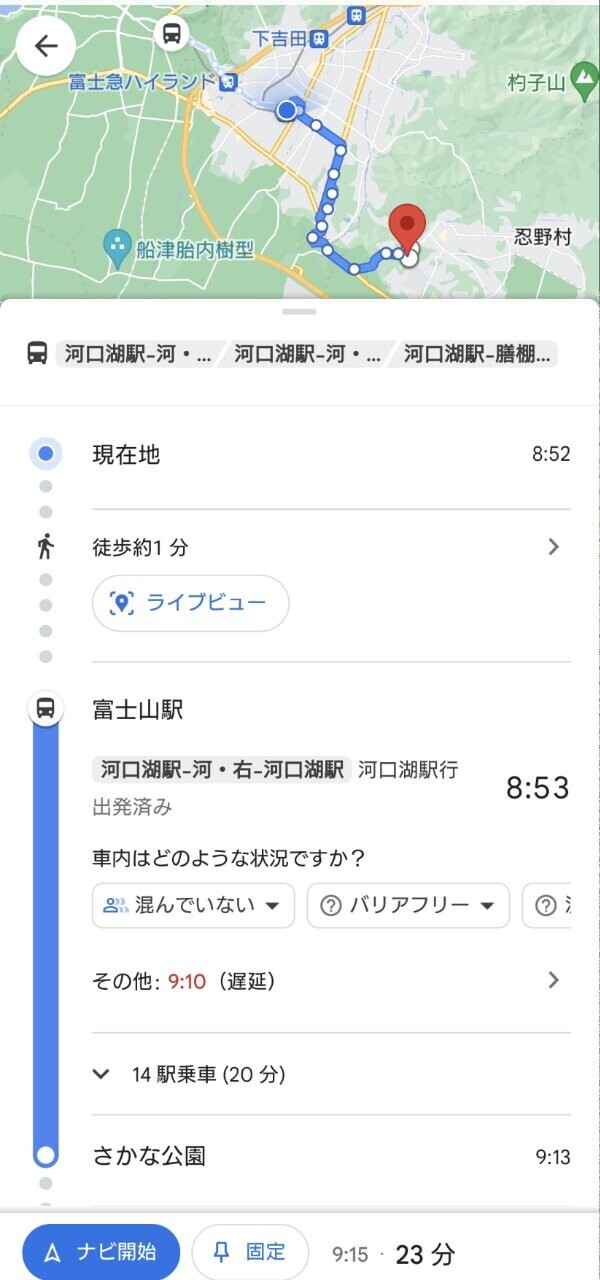Tap the さかな公園 stop row
The image size is (600, 1280).
[331, 1157]
